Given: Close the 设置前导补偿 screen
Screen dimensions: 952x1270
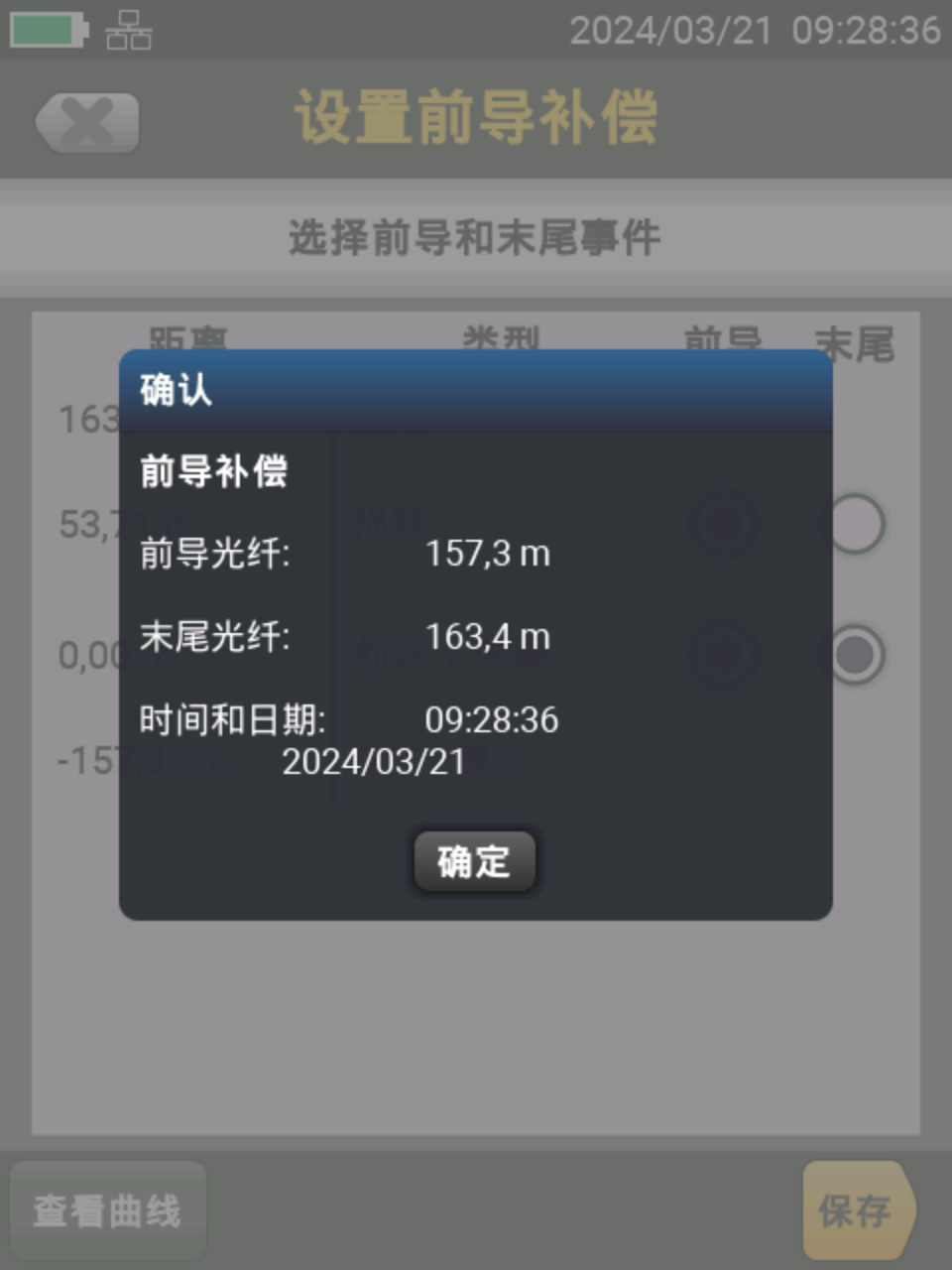Looking at the screenshot, I should (87, 123).
